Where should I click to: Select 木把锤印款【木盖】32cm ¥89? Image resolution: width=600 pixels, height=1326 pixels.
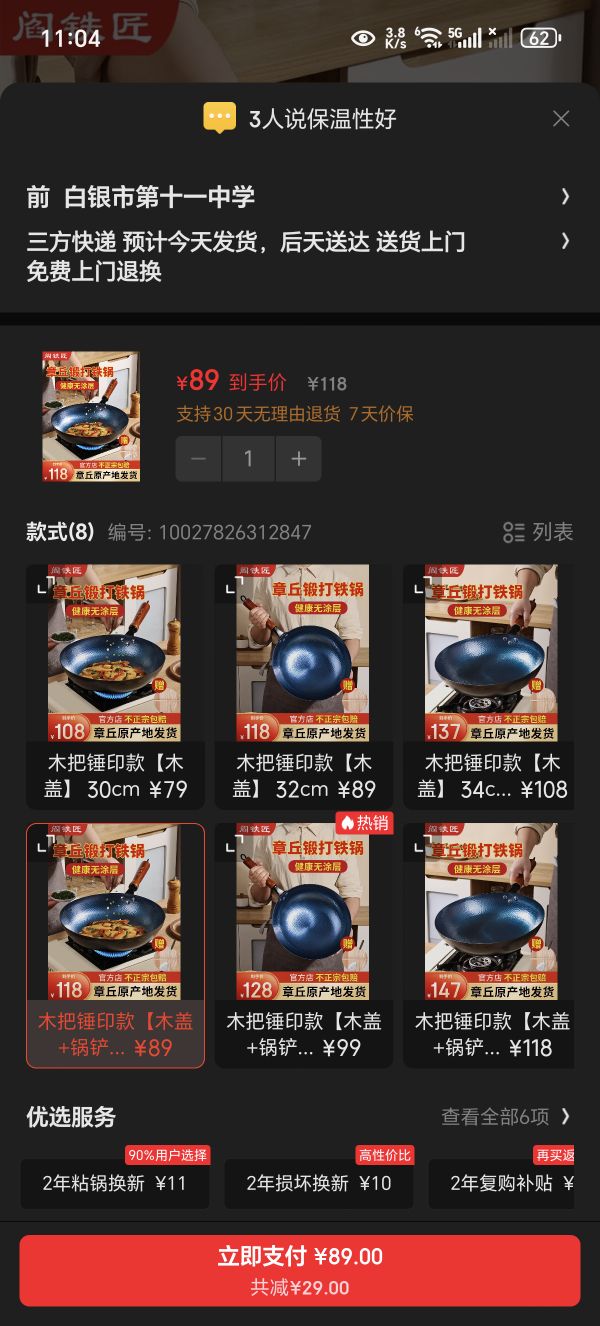pos(303,686)
